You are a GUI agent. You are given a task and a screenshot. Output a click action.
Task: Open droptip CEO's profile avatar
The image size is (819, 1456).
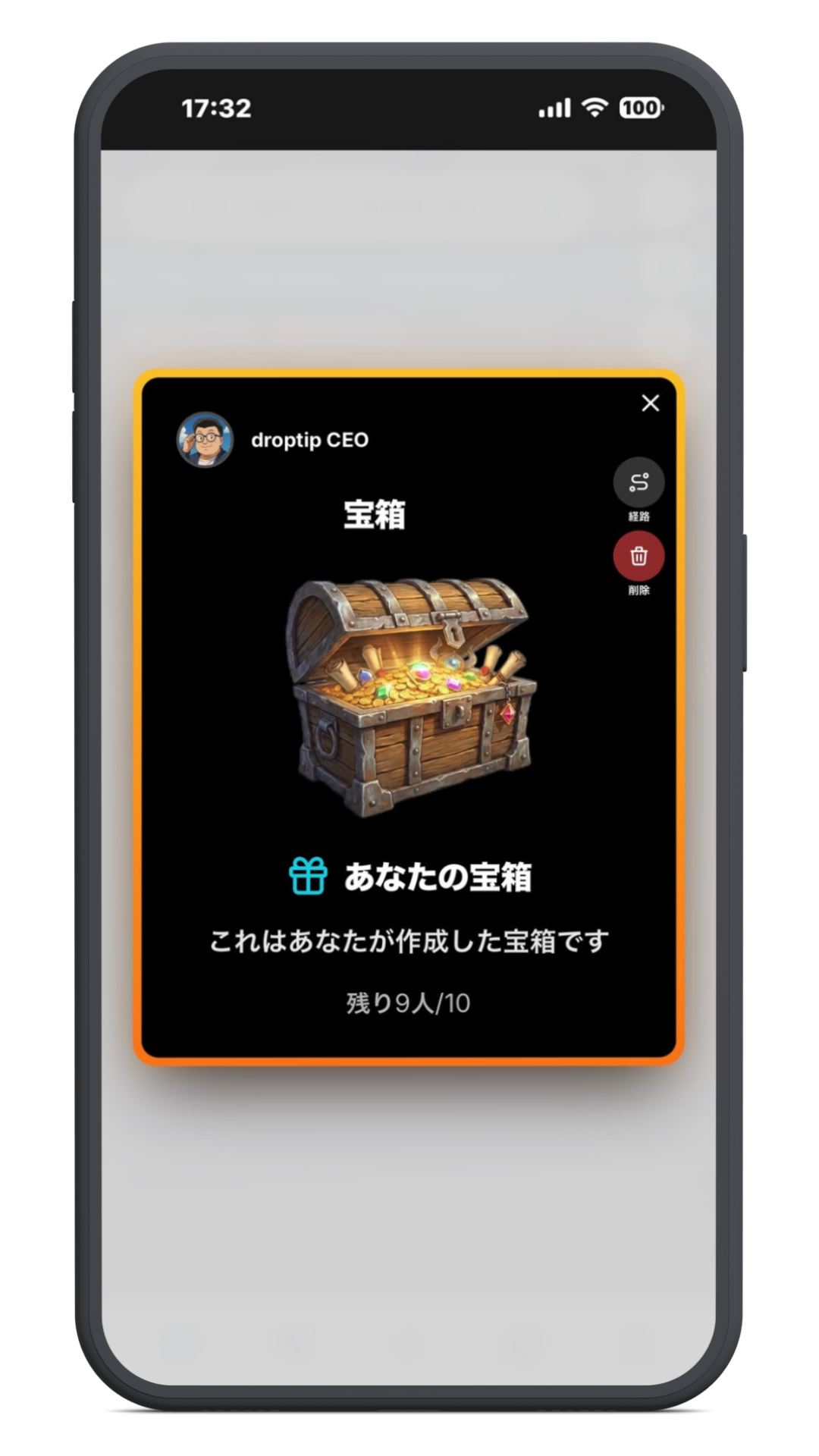point(205,440)
